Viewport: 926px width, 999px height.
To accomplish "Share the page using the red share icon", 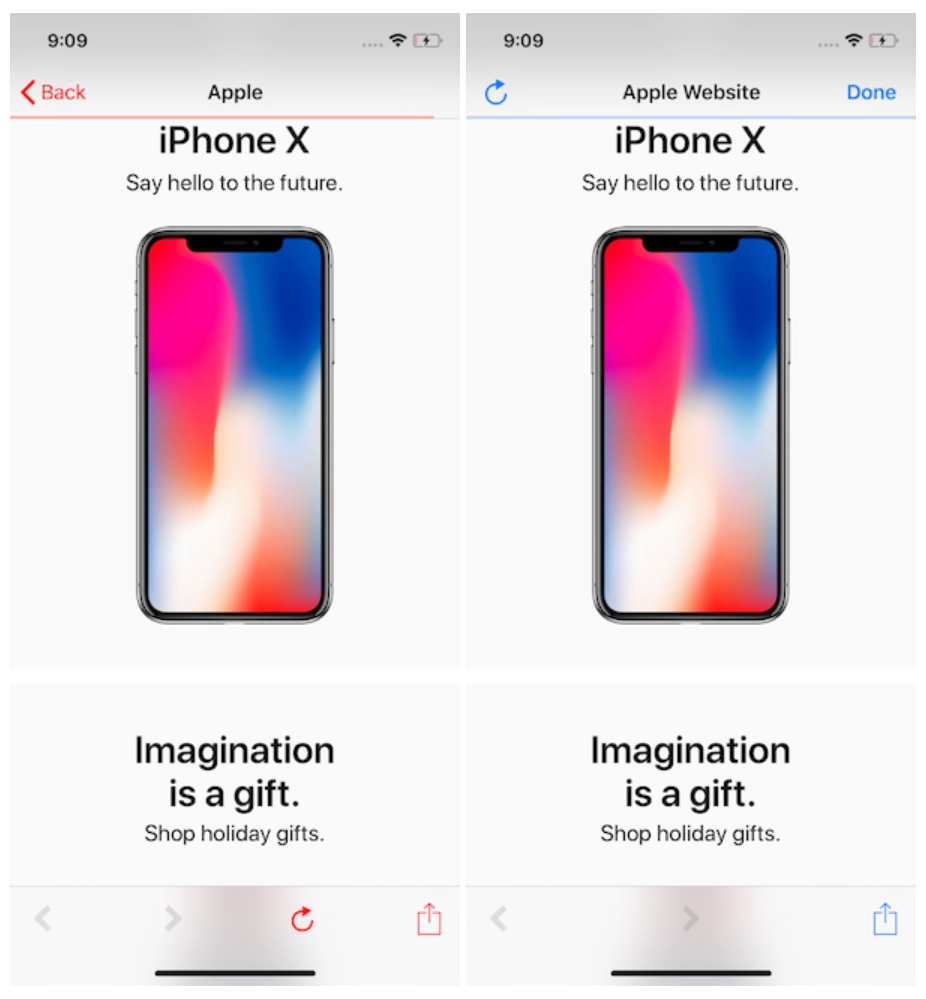I will coord(429,918).
